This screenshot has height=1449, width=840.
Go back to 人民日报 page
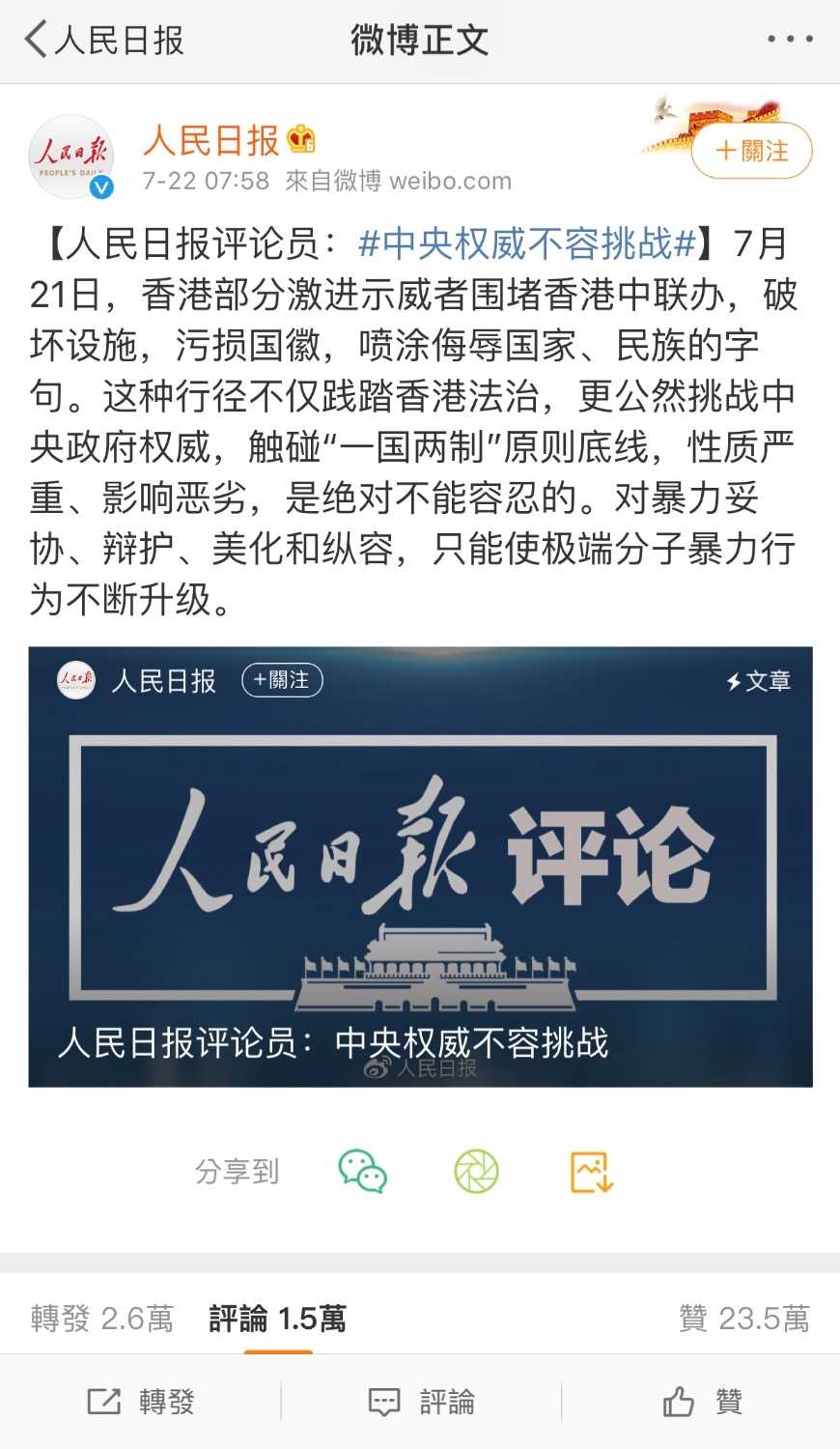(101, 41)
